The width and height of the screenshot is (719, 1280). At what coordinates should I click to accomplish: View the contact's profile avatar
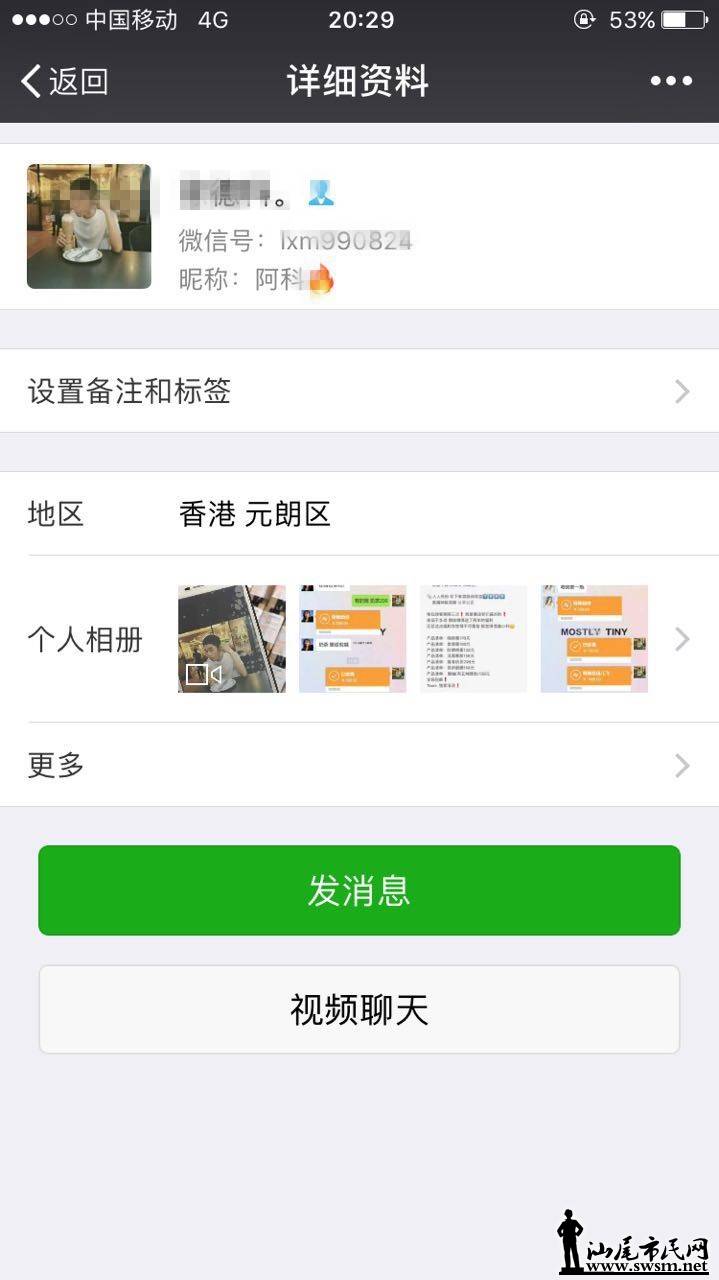(89, 227)
